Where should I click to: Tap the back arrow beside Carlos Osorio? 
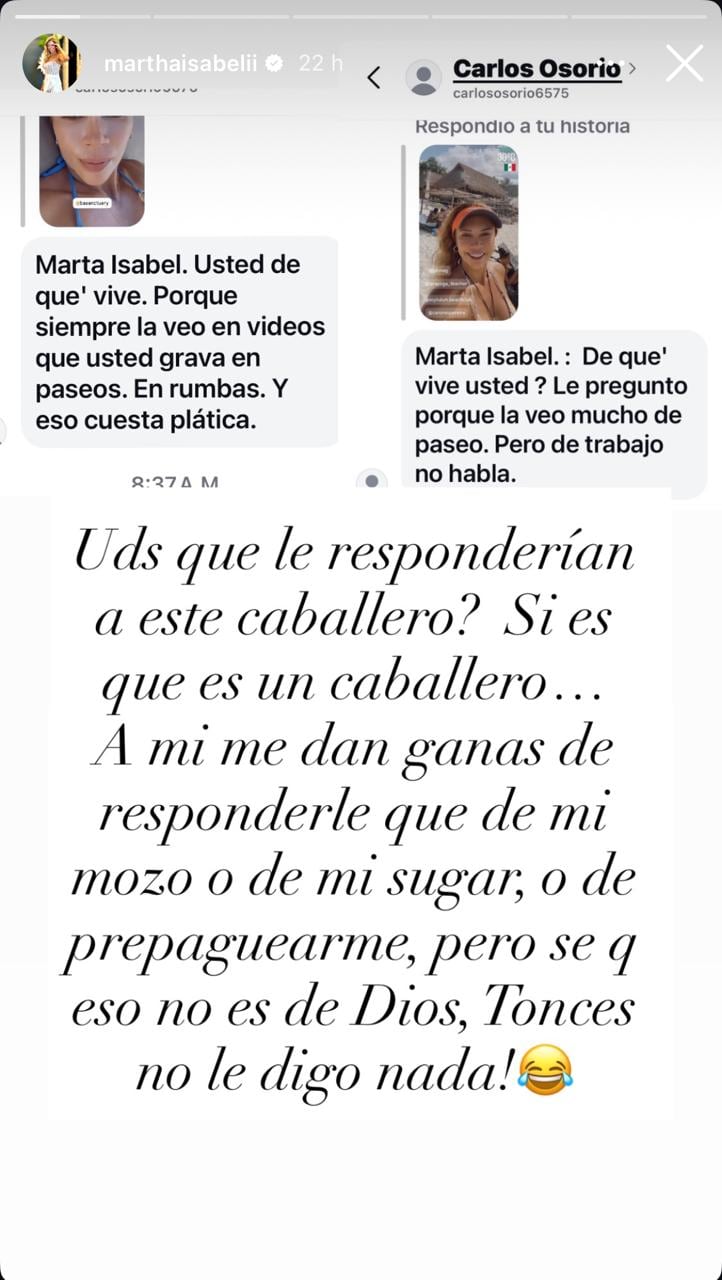375,75
